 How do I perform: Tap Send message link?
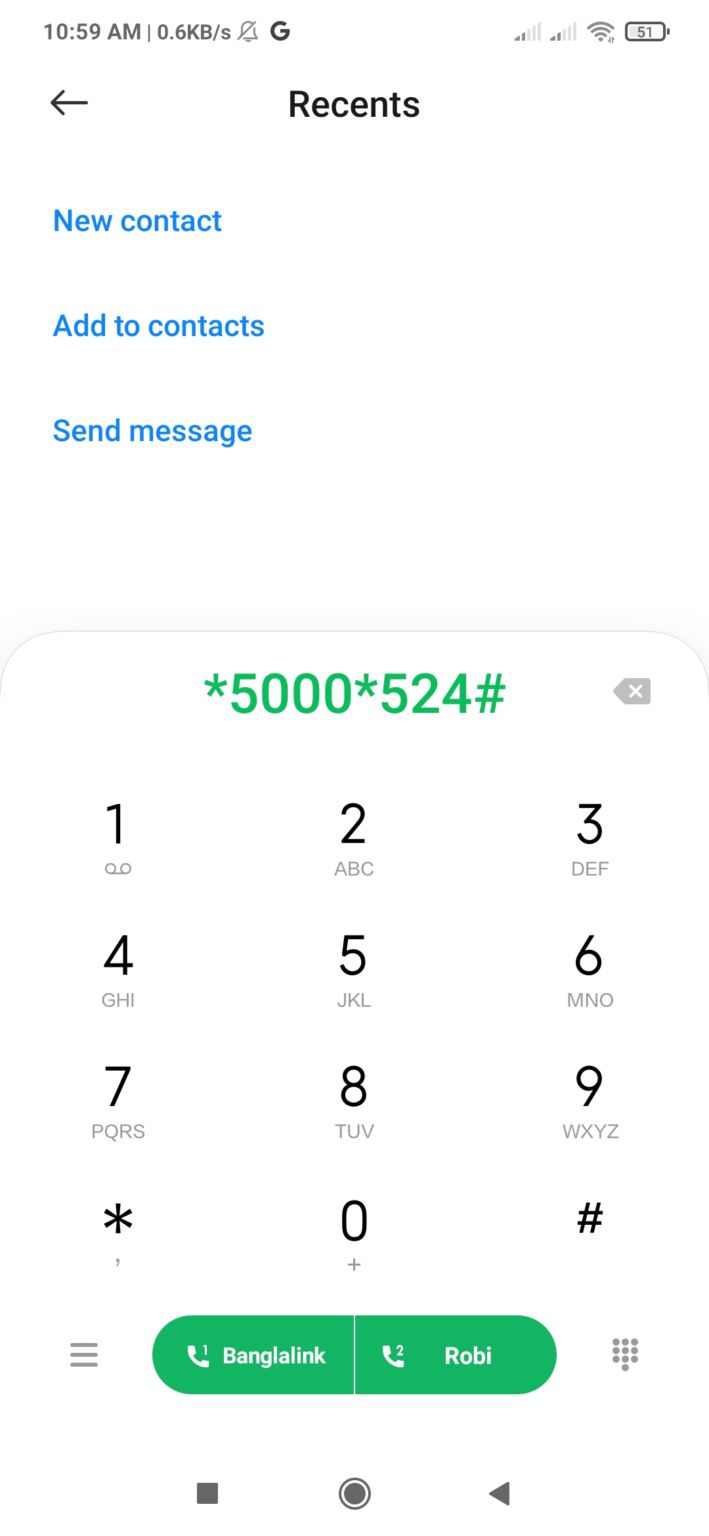click(152, 431)
